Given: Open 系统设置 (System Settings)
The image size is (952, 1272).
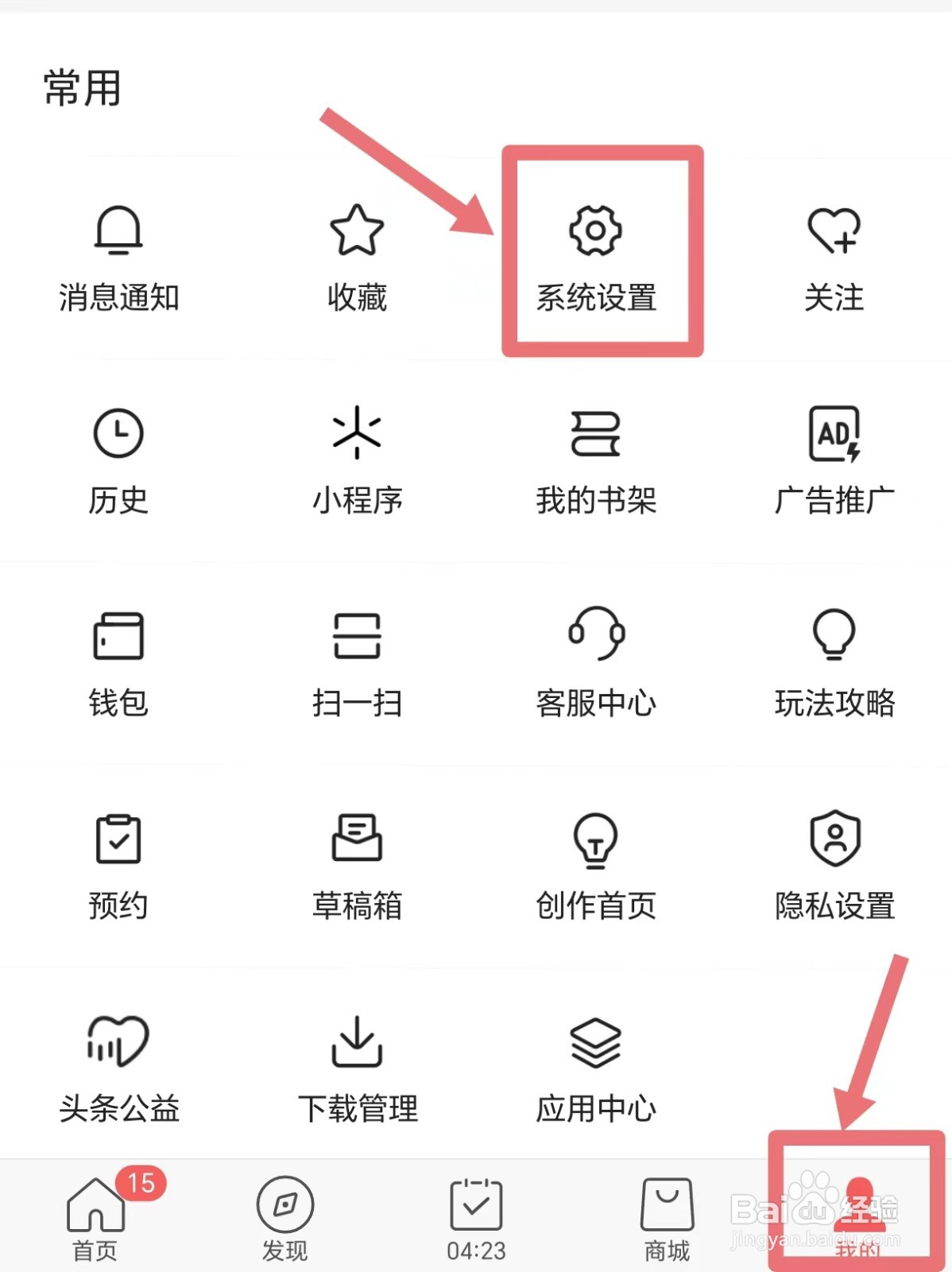Looking at the screenshot, I should [x=597, y=254].
